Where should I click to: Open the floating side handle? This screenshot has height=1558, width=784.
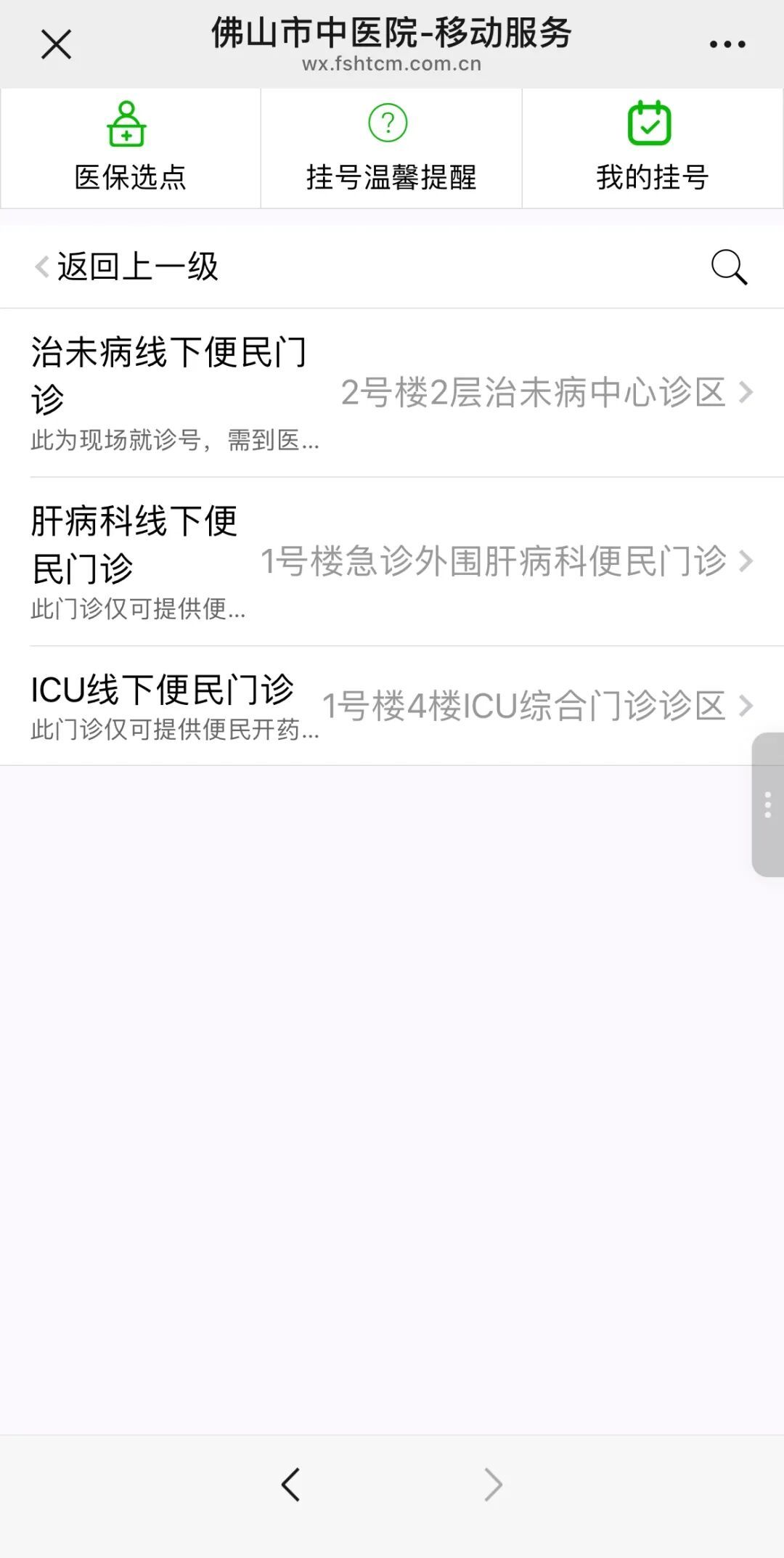click(767, 804)
